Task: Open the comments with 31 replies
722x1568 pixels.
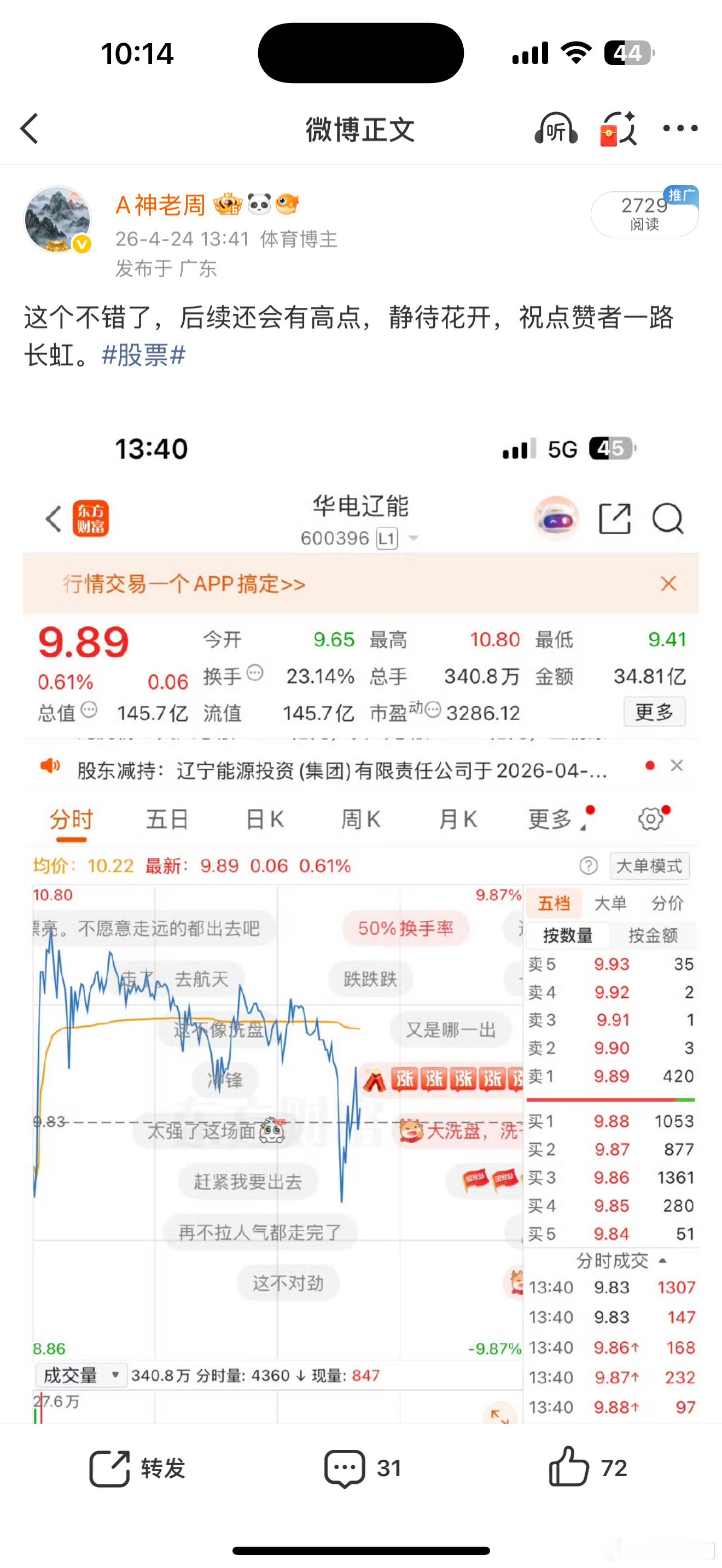Action: 363,1468
